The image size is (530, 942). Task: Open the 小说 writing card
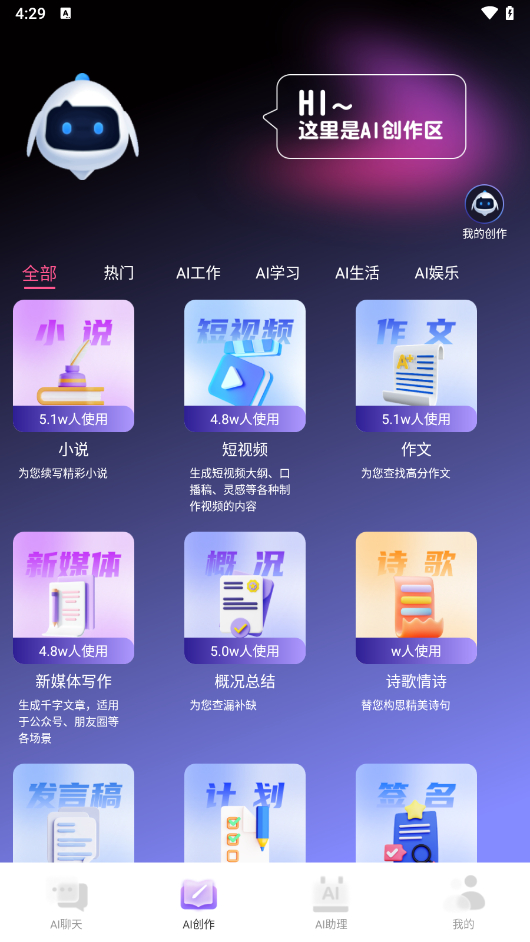tap(73, 366)
